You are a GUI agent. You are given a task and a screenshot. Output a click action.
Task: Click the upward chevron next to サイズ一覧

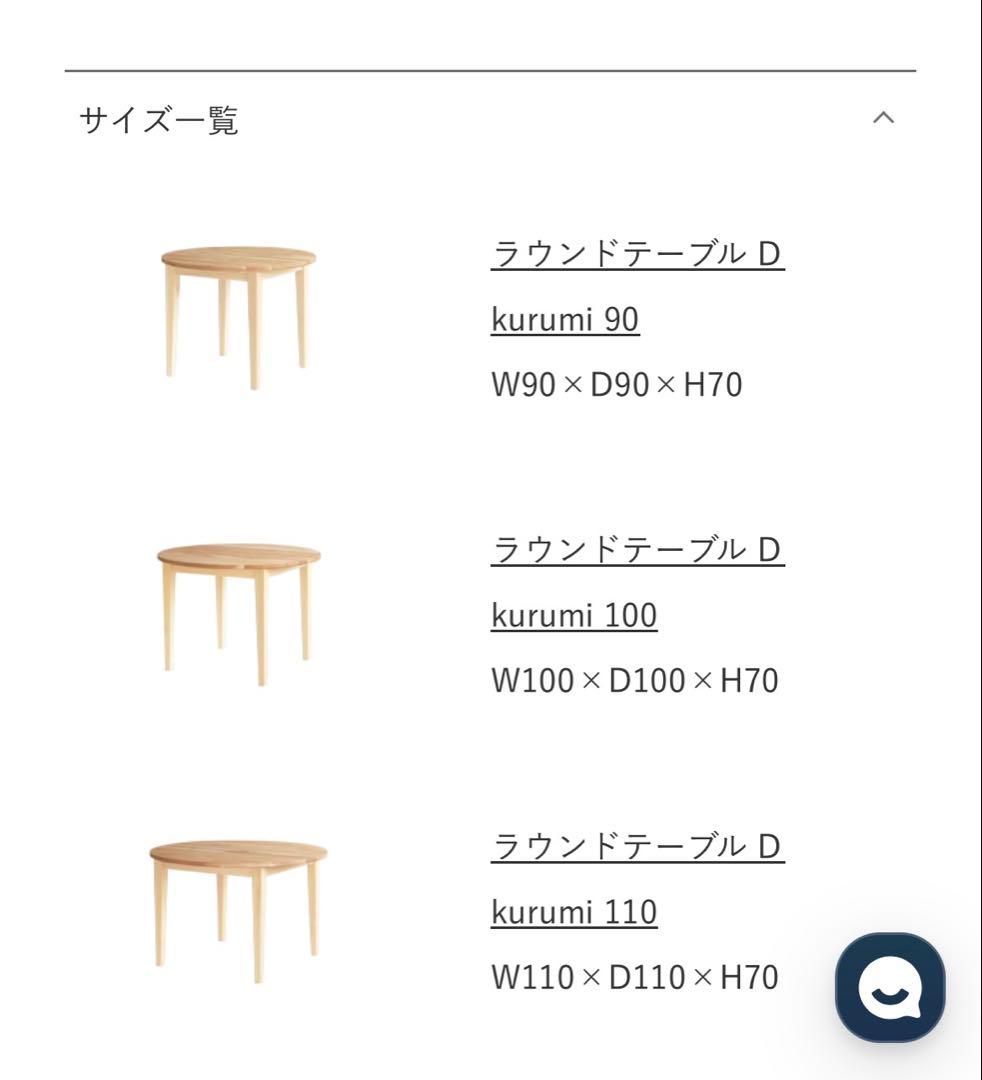pos(884,118)
